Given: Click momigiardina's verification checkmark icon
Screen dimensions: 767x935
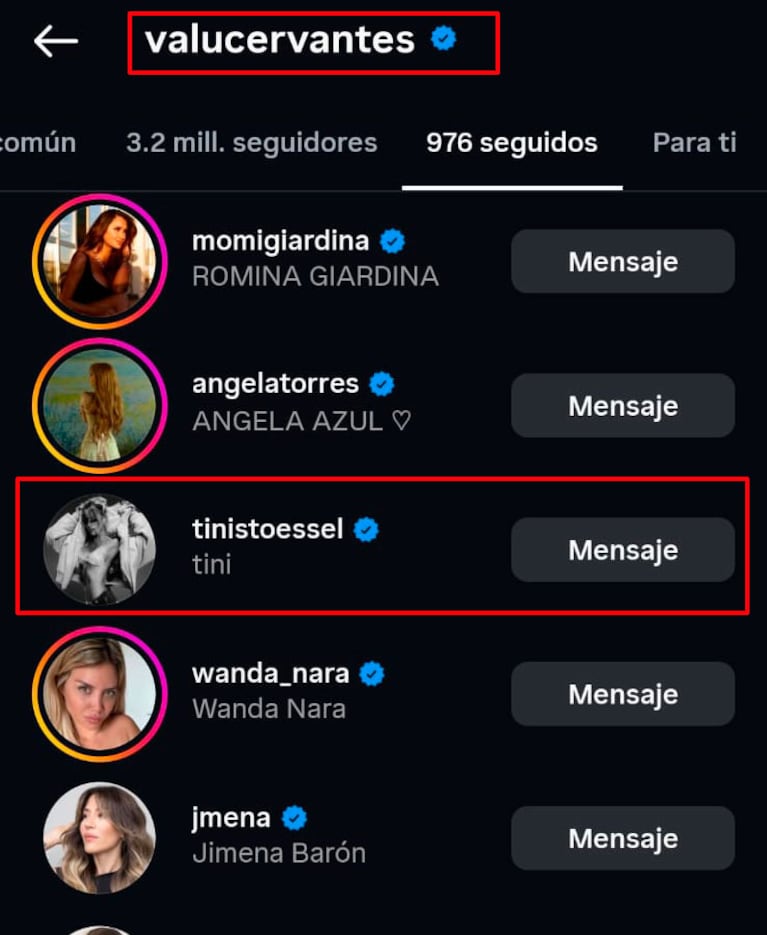Looking at the screenshot, I should tap(392, 240).
